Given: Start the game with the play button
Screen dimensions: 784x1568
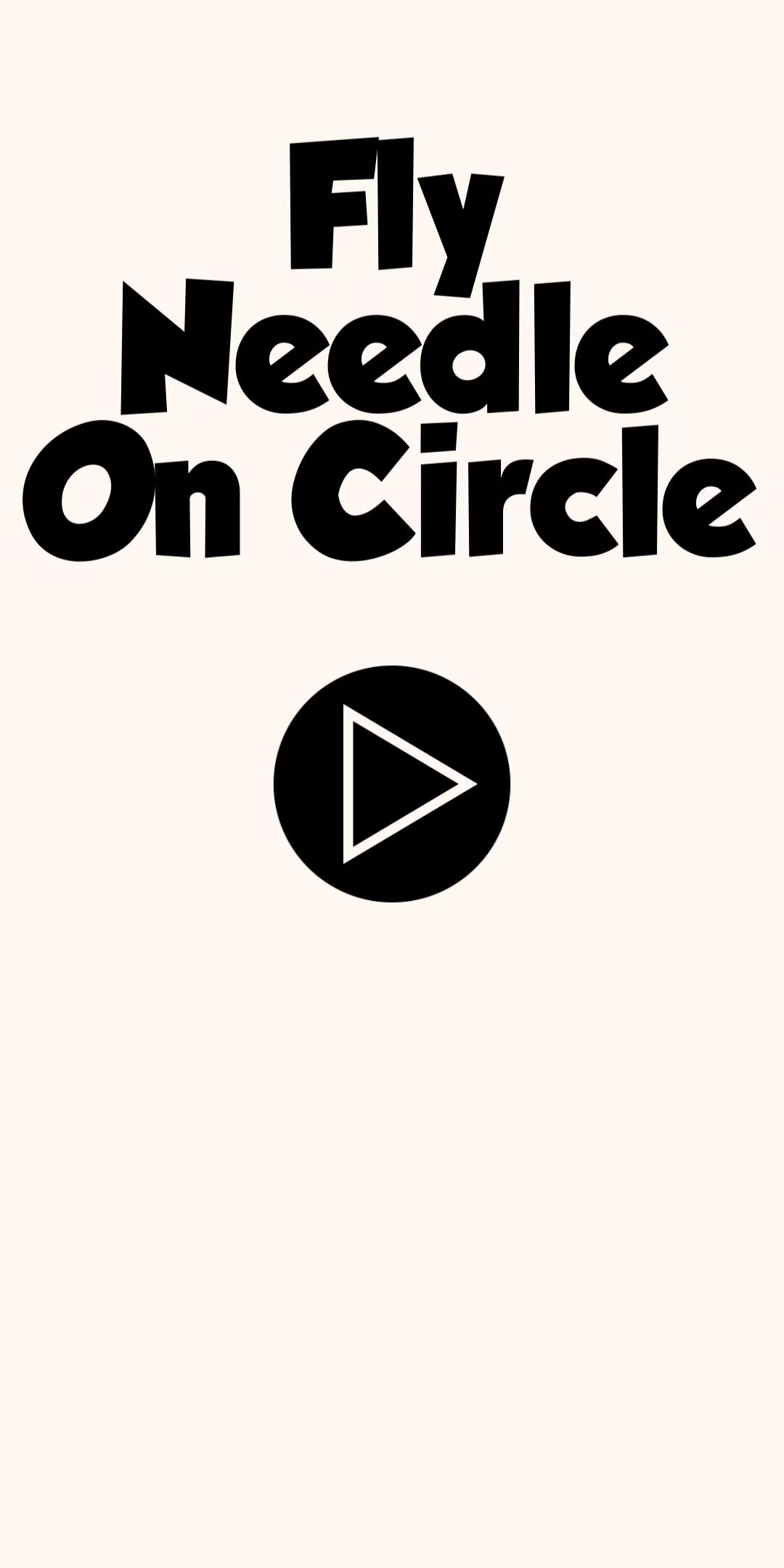Looking at the screenshot, I should point(392,784).
